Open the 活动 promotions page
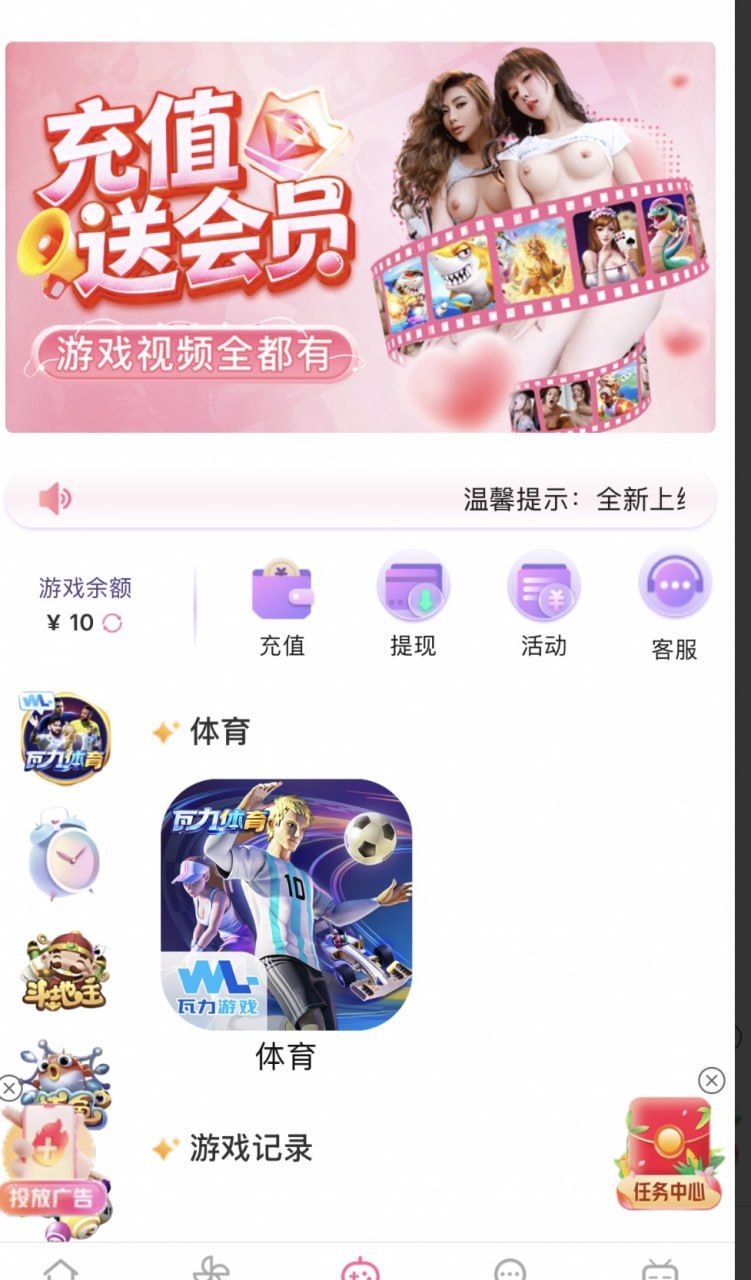 pos(543,606)
